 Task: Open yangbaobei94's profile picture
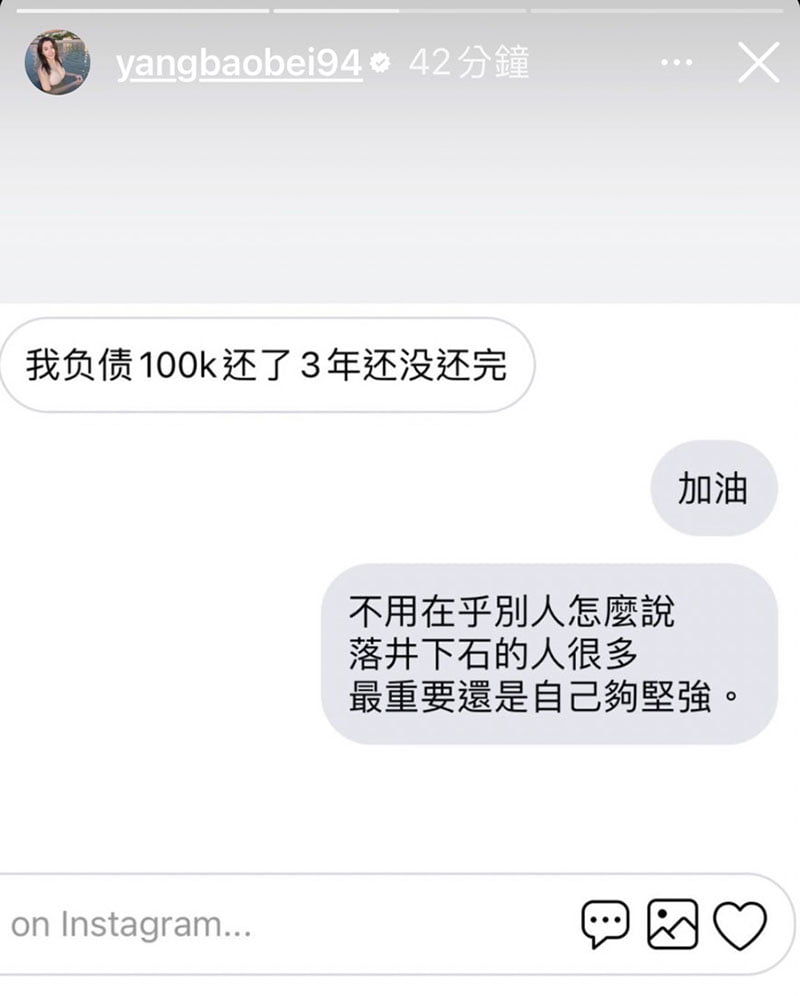(x=57, y=63)
